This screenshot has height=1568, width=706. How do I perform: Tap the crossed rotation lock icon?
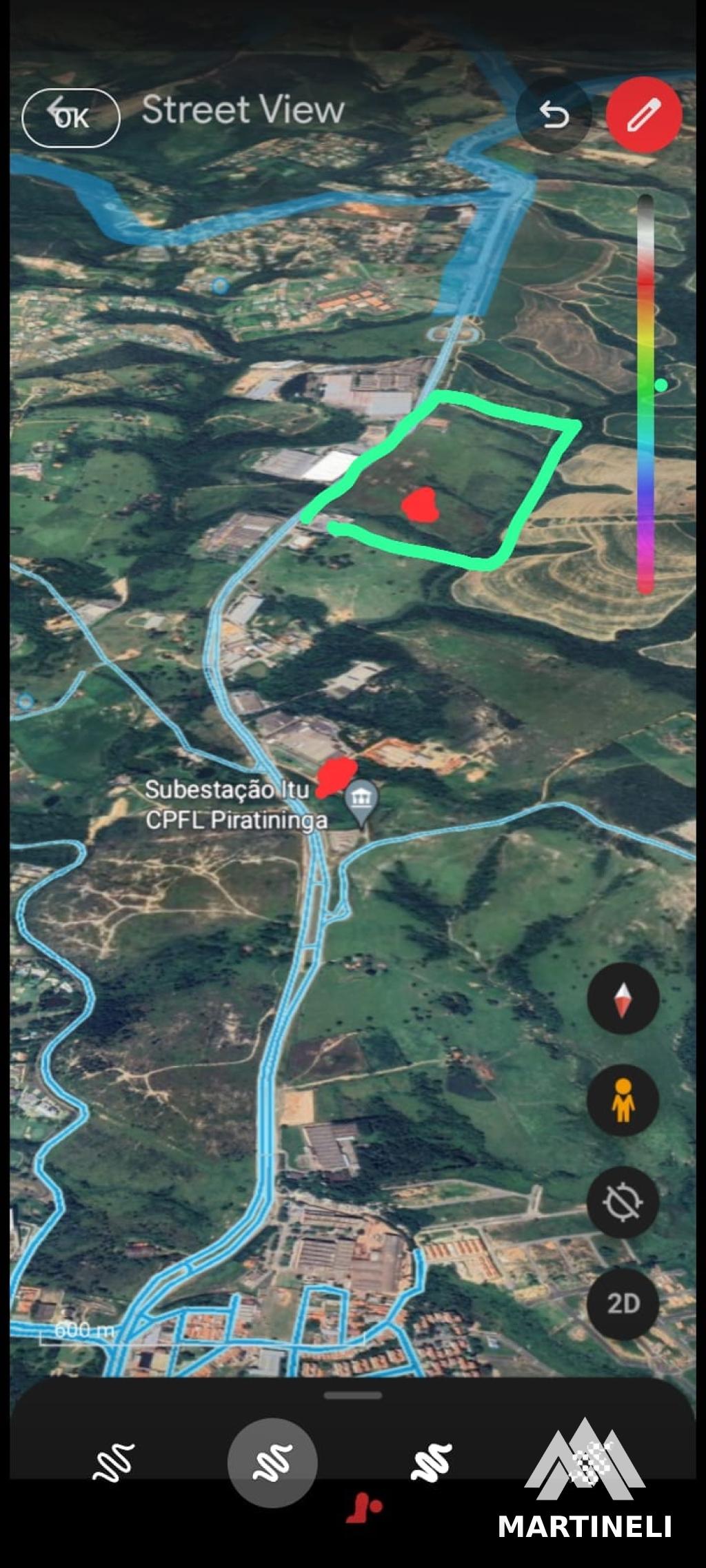click(623, 1202)
